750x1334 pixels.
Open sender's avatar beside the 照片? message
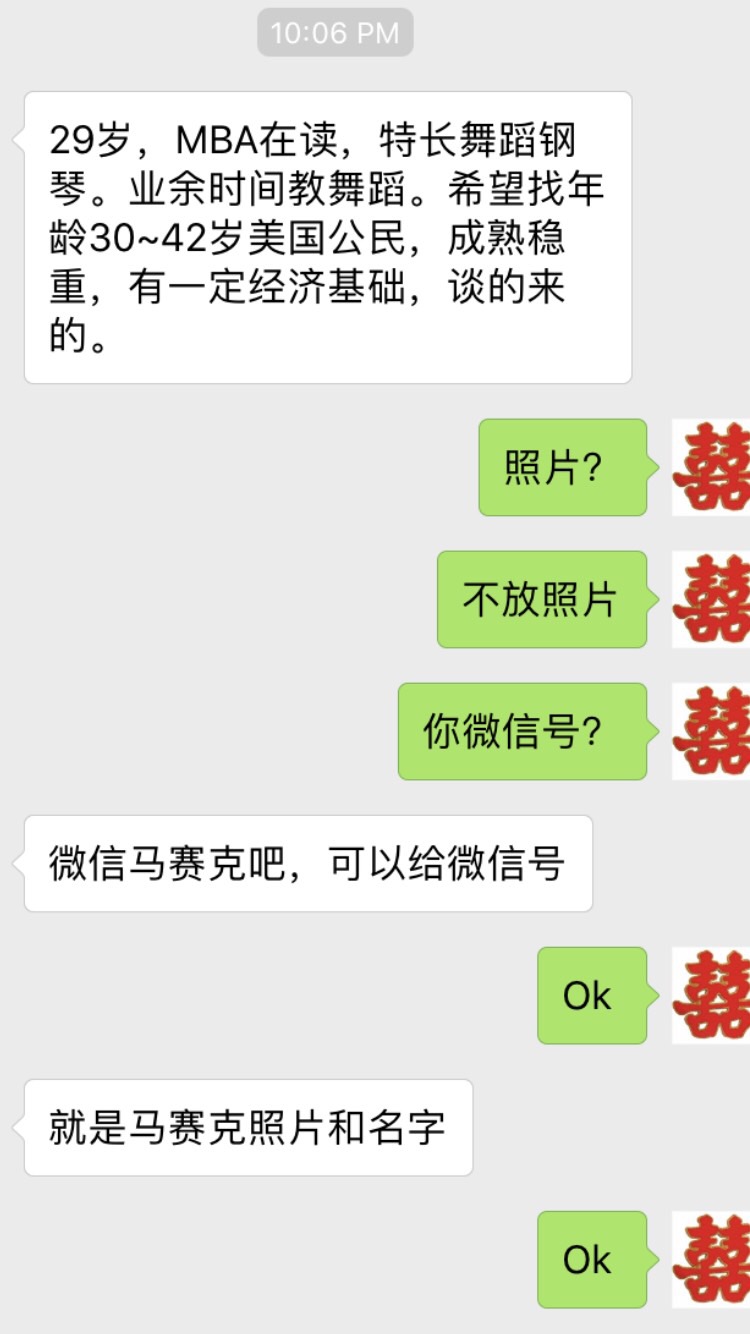(711, 467)
